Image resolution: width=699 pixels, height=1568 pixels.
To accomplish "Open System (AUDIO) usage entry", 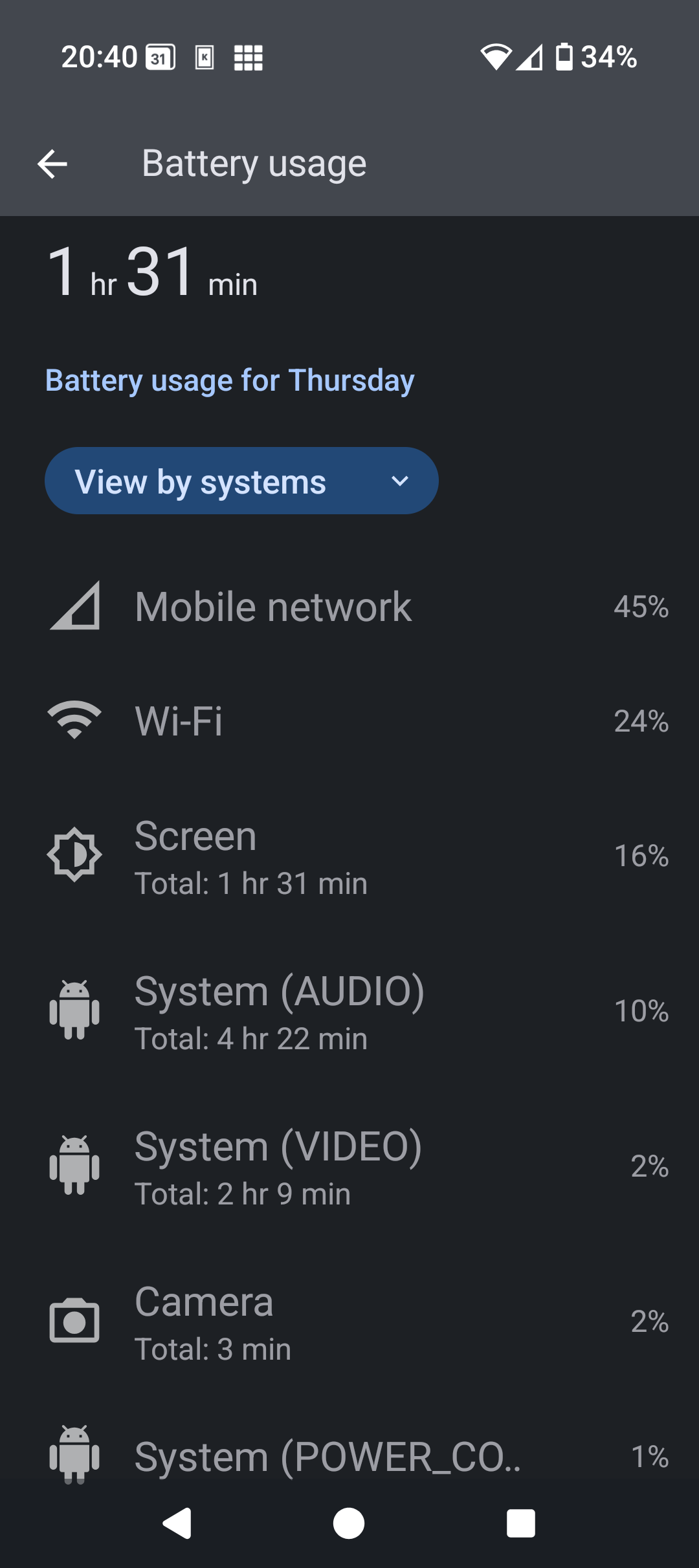I will pos(349,1011).
